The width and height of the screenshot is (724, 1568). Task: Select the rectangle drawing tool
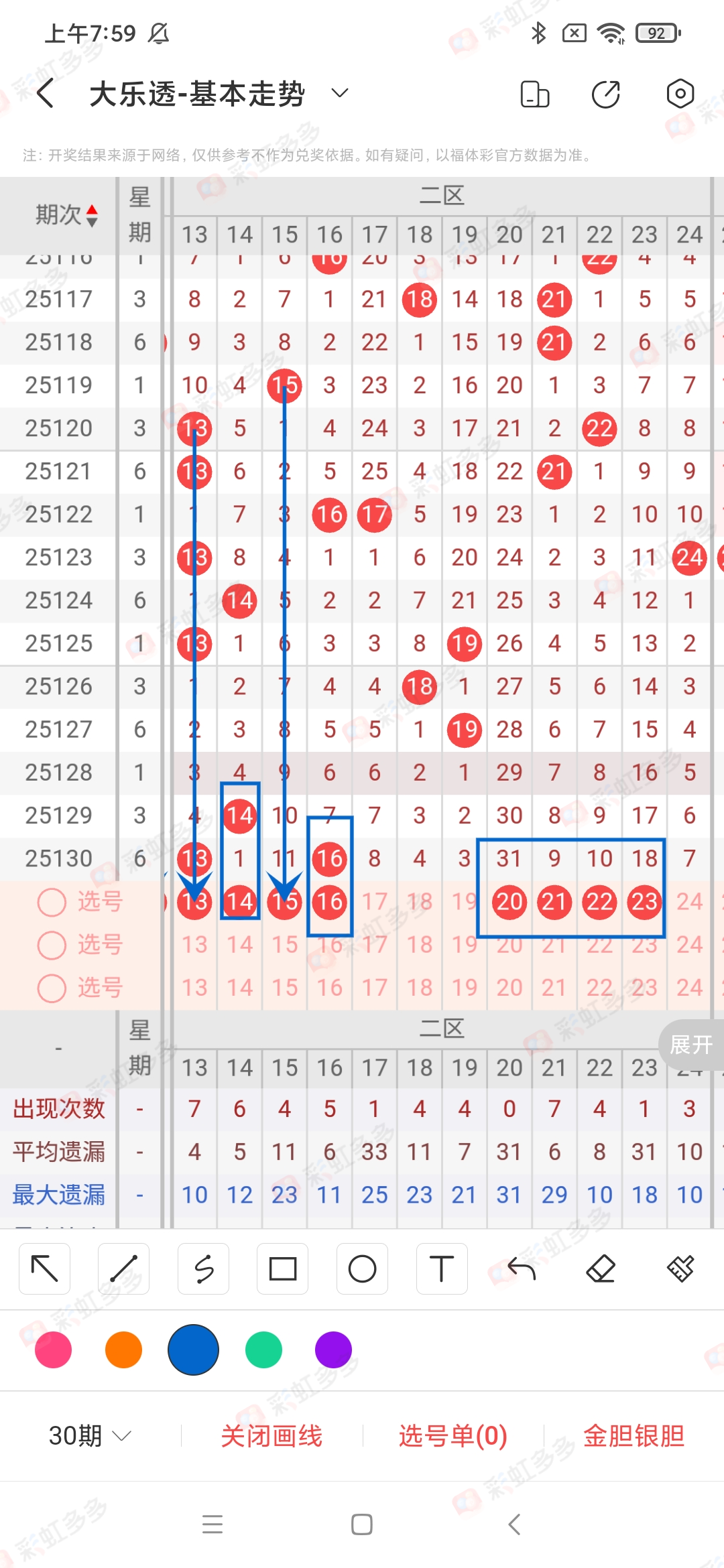click(x=282, y=1268)
